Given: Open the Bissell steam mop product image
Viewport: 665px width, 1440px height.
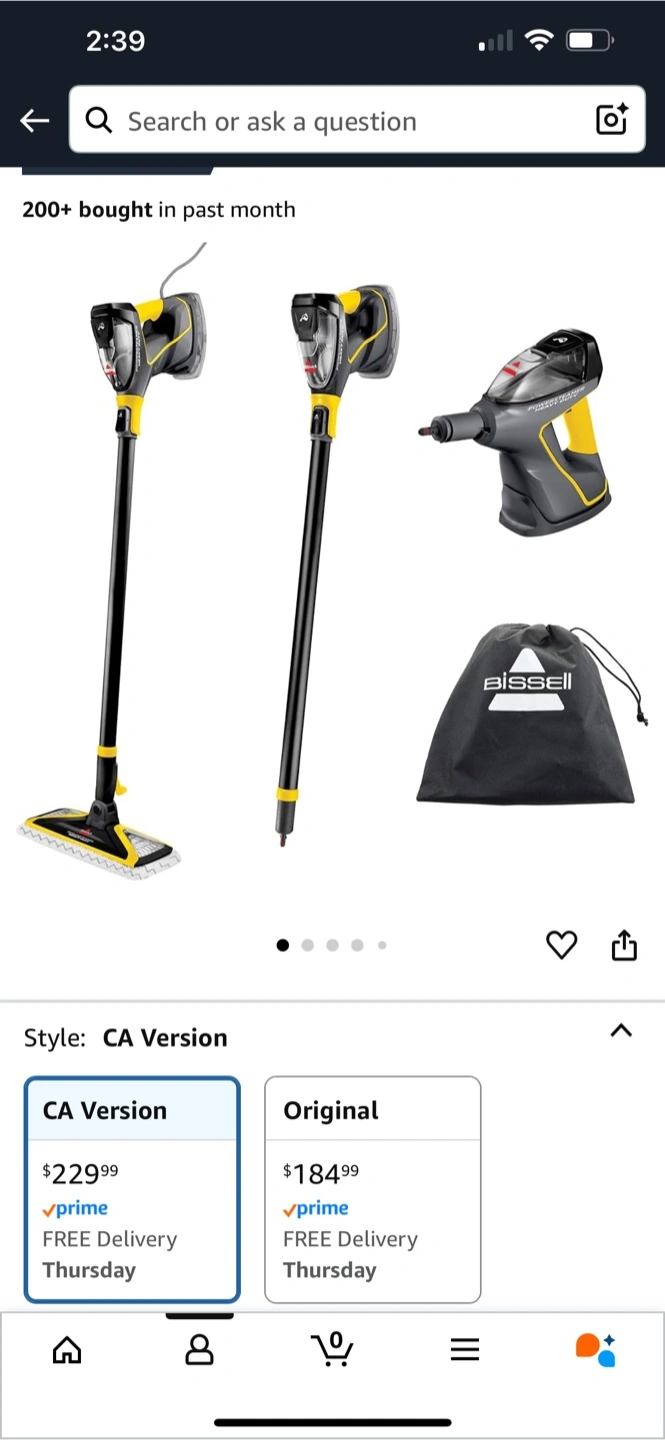Looking at the screenshot, I should point(332,565).
